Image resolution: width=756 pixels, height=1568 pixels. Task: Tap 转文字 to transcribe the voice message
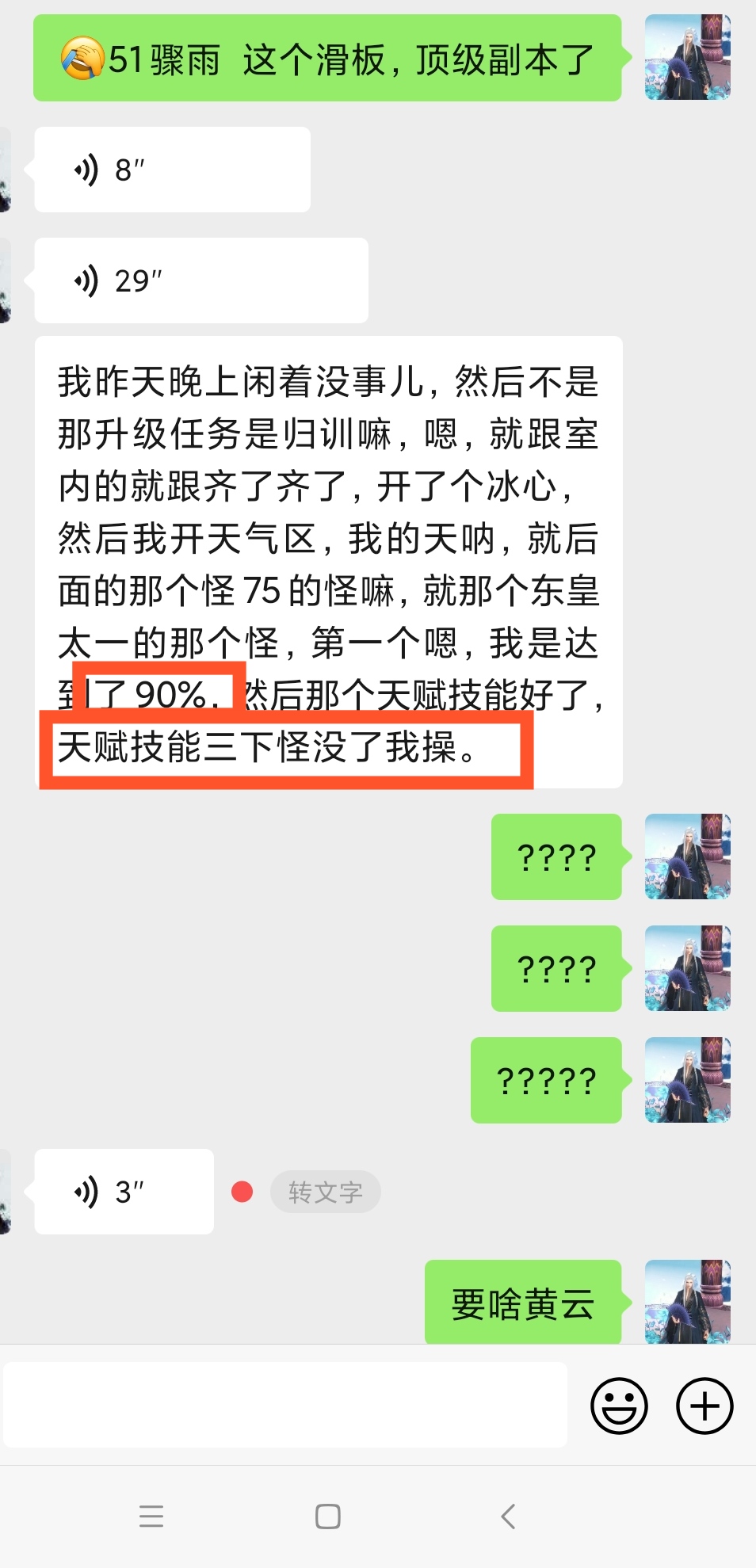tap(326, 1192)
